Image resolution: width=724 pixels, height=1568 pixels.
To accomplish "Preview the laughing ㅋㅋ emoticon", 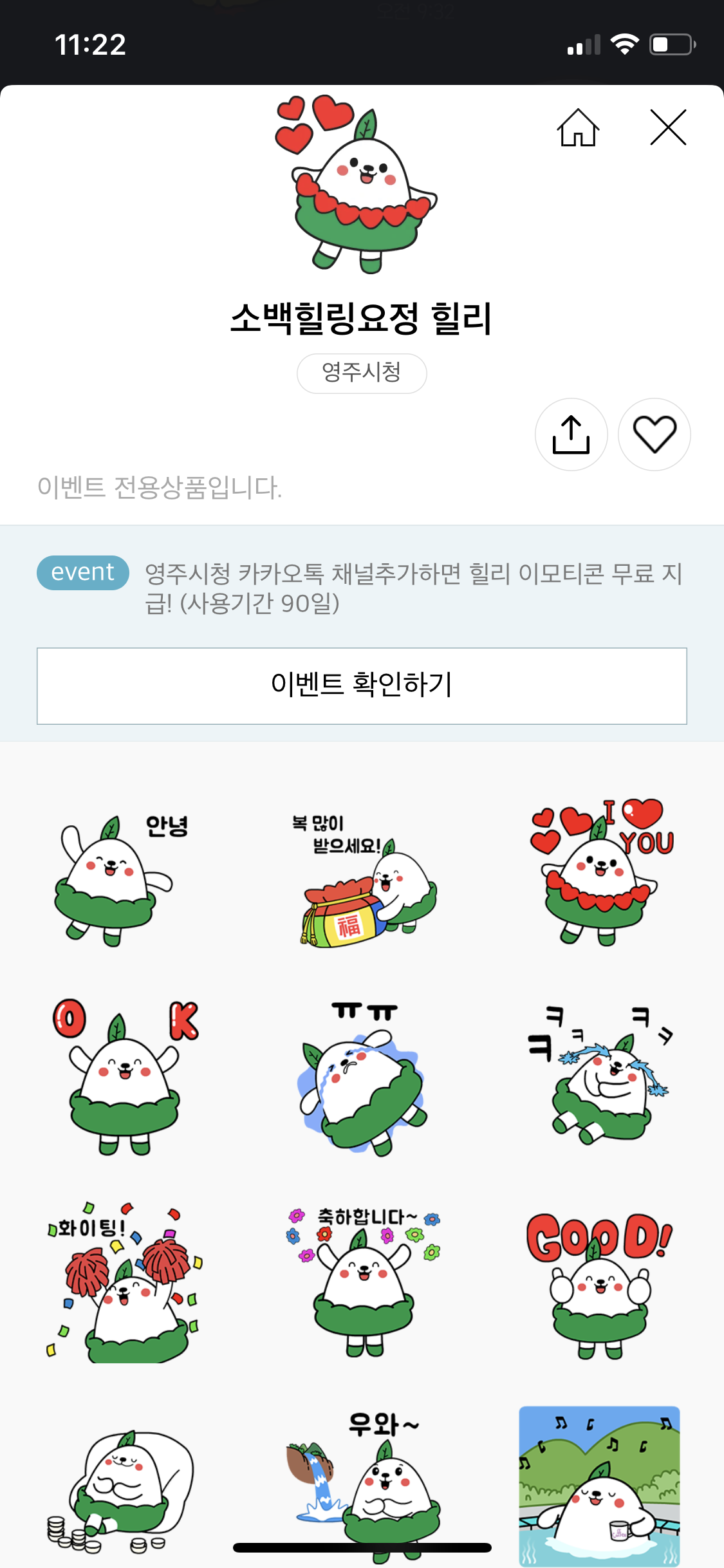I will (602, 1075).
